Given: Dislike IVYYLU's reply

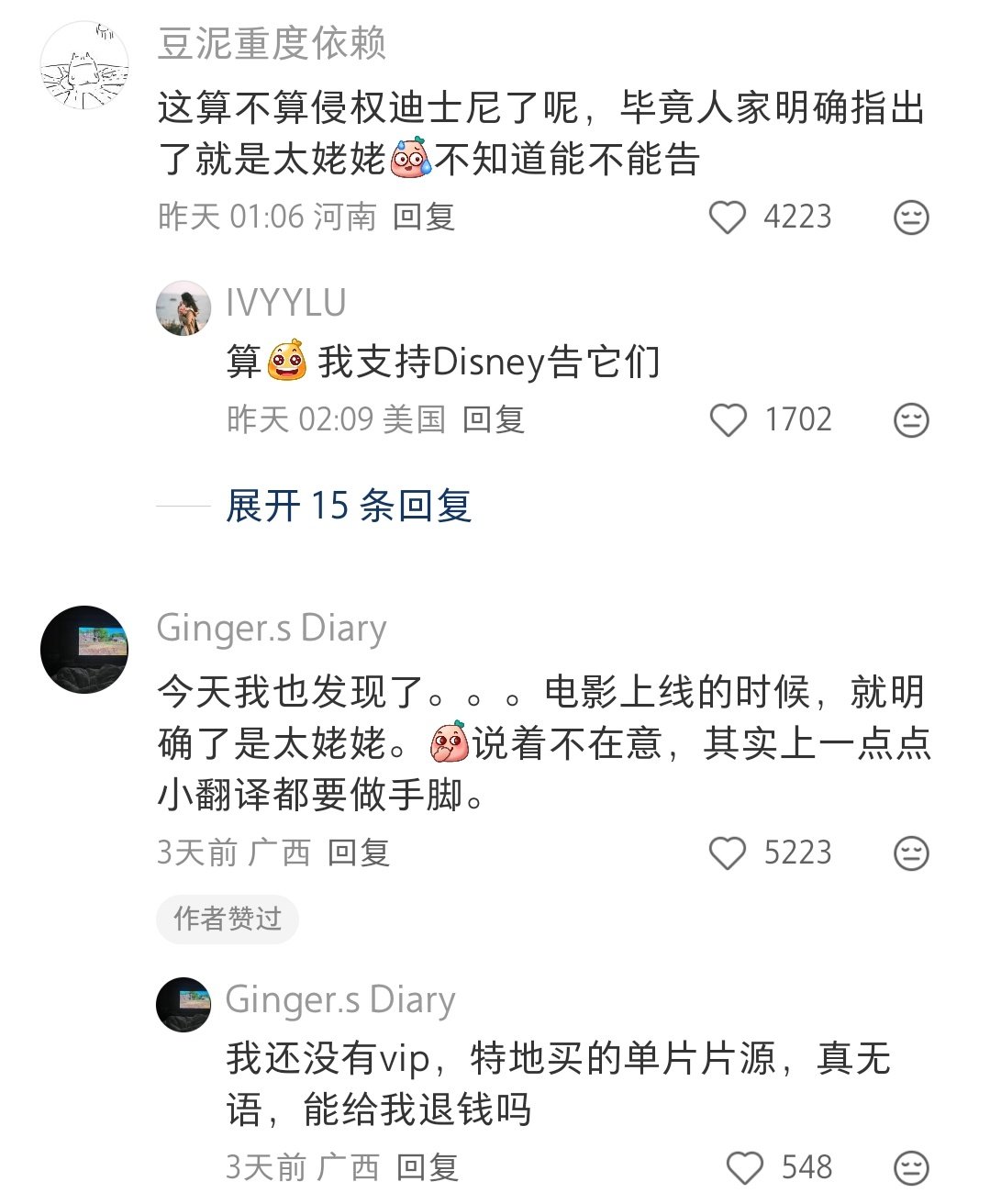Looking at the screenshot, I should pyautogui.click(x=911, y=420).
